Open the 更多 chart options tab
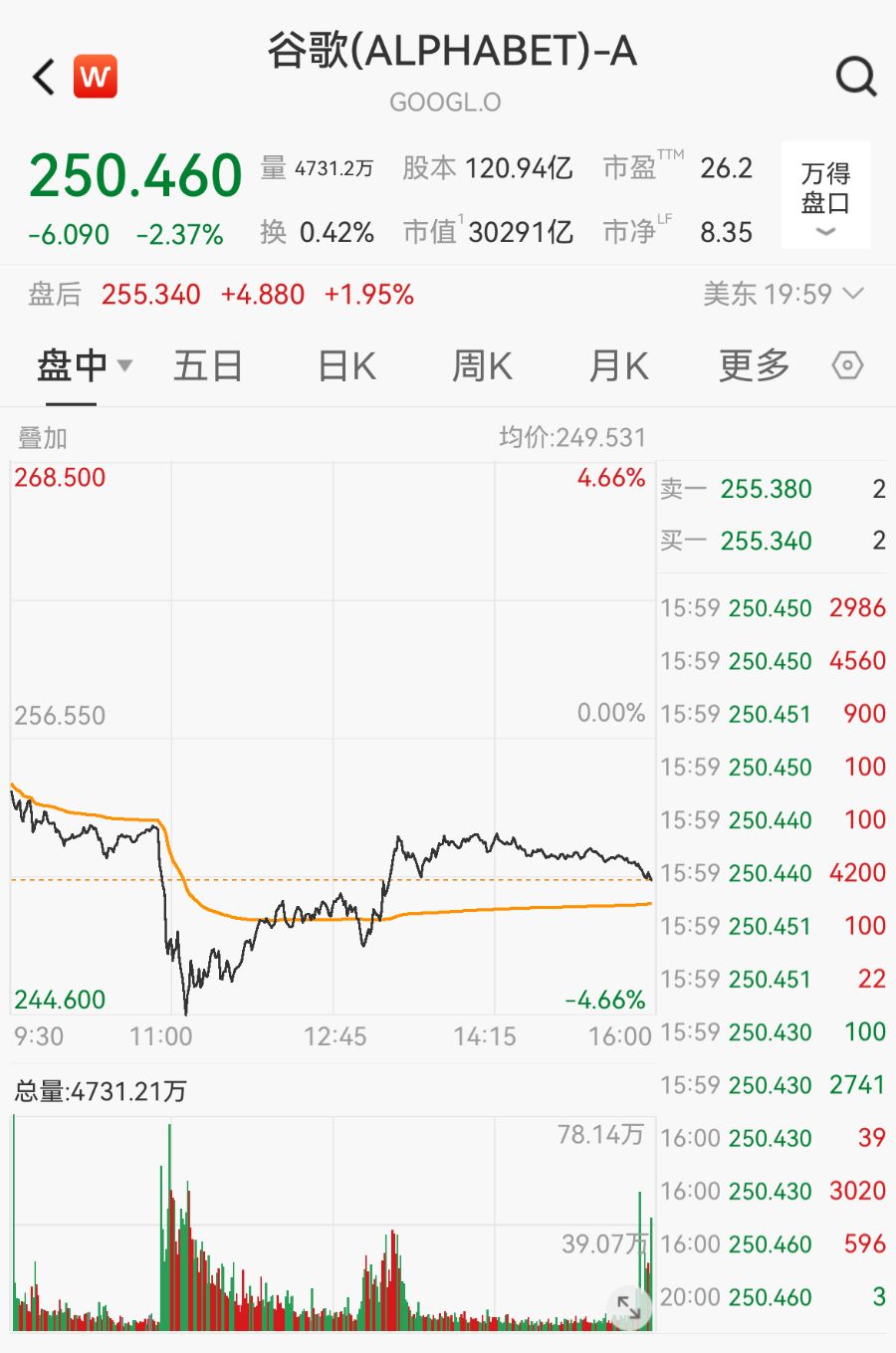896x1353 pixels. tap(754, 365)
